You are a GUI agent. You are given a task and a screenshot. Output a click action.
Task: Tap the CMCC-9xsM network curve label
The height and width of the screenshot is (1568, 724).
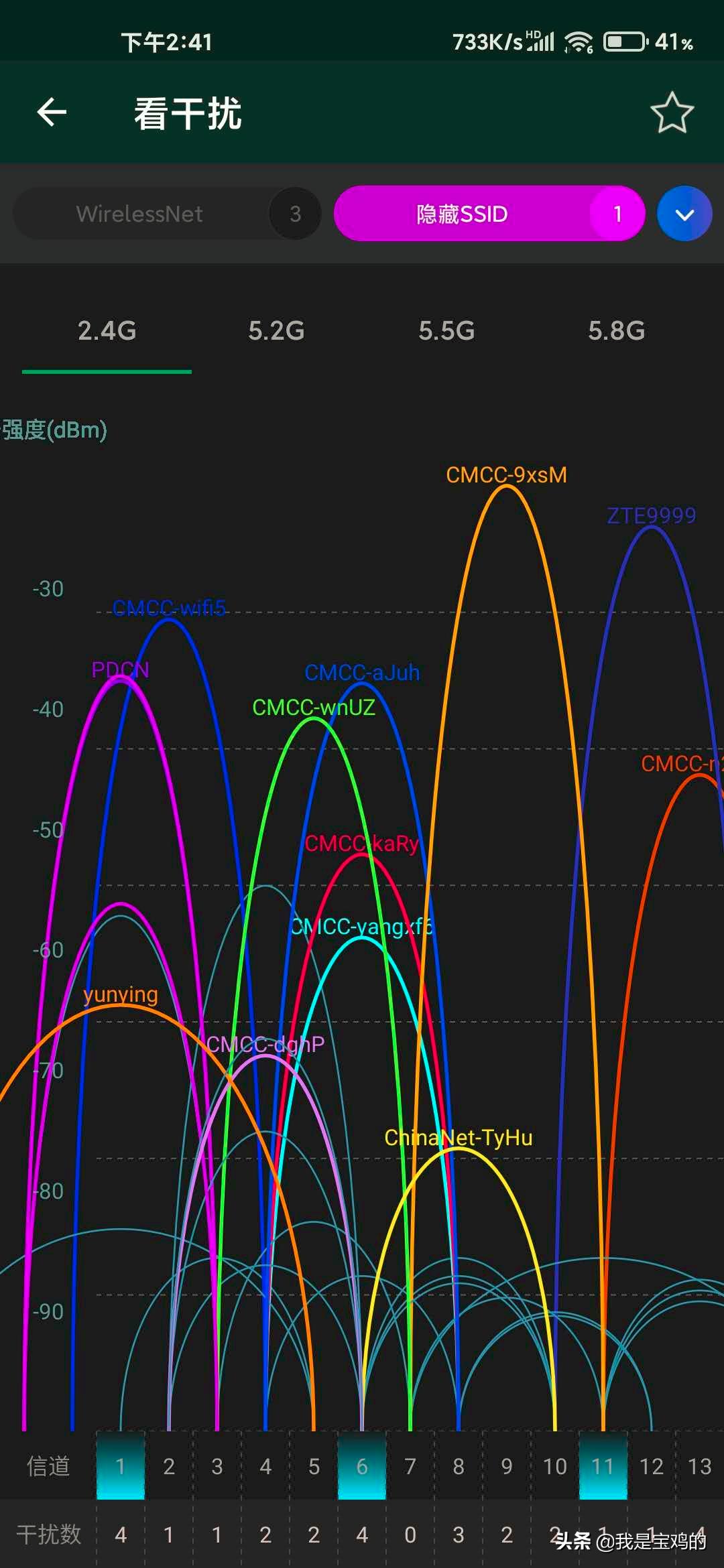506,474
